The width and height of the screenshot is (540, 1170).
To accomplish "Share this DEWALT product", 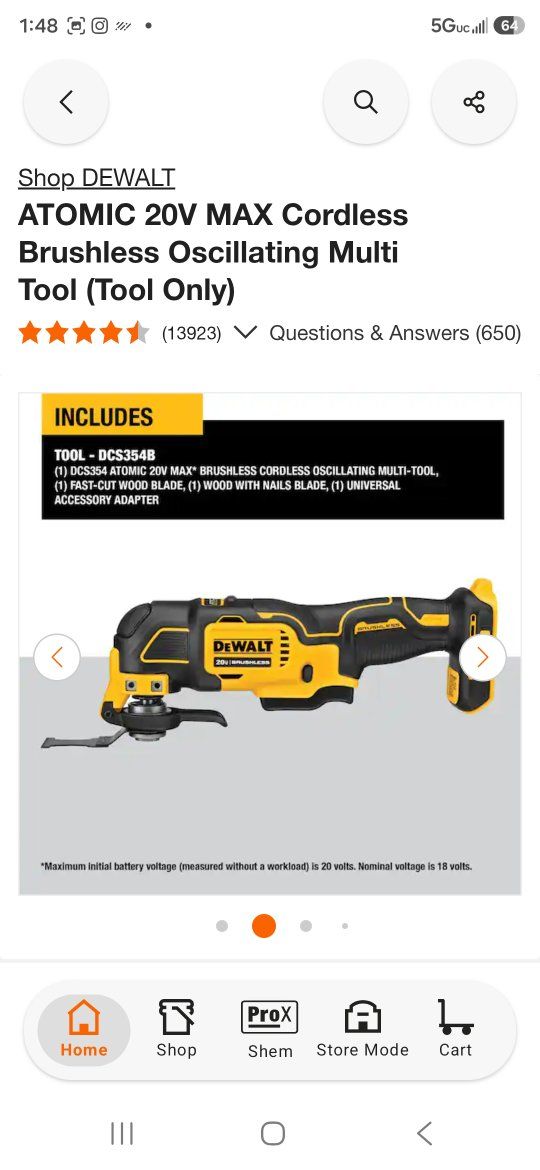I will pyautogui.click(x=474, y=102).
